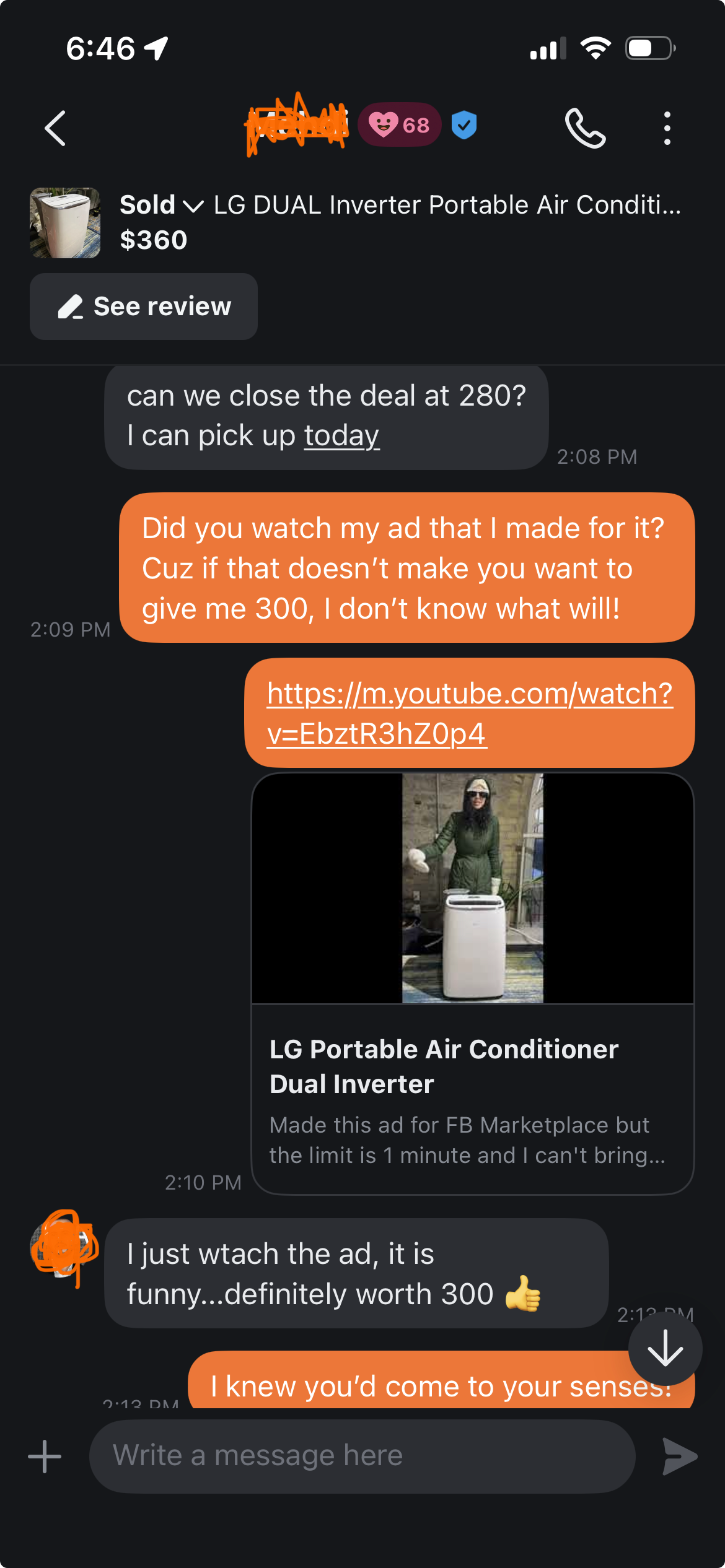Screen dimensions: 725x1568
Task: Open the LG Portable Air Conditioner video preview card
Action: click(472, 985)
